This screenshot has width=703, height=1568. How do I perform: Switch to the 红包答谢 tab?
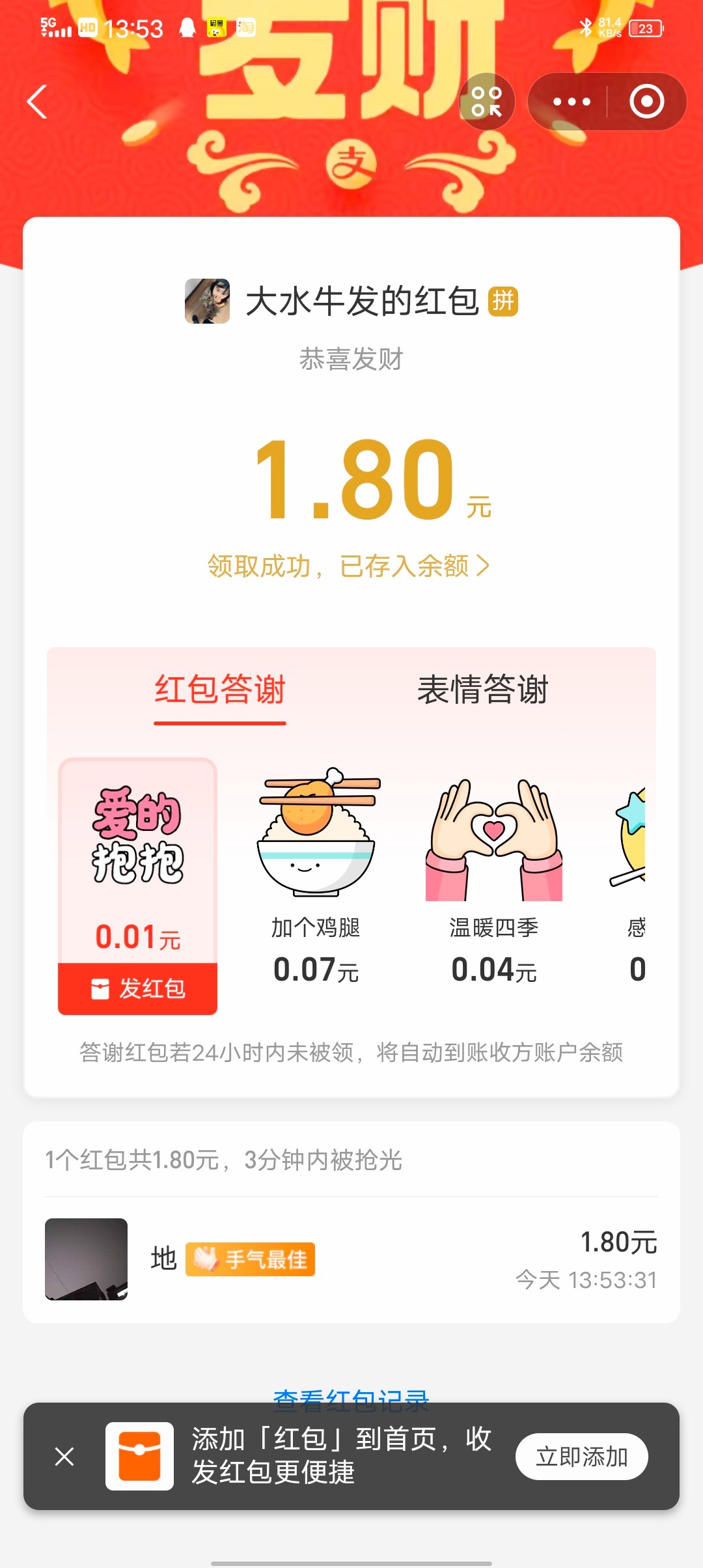[220, 690]
